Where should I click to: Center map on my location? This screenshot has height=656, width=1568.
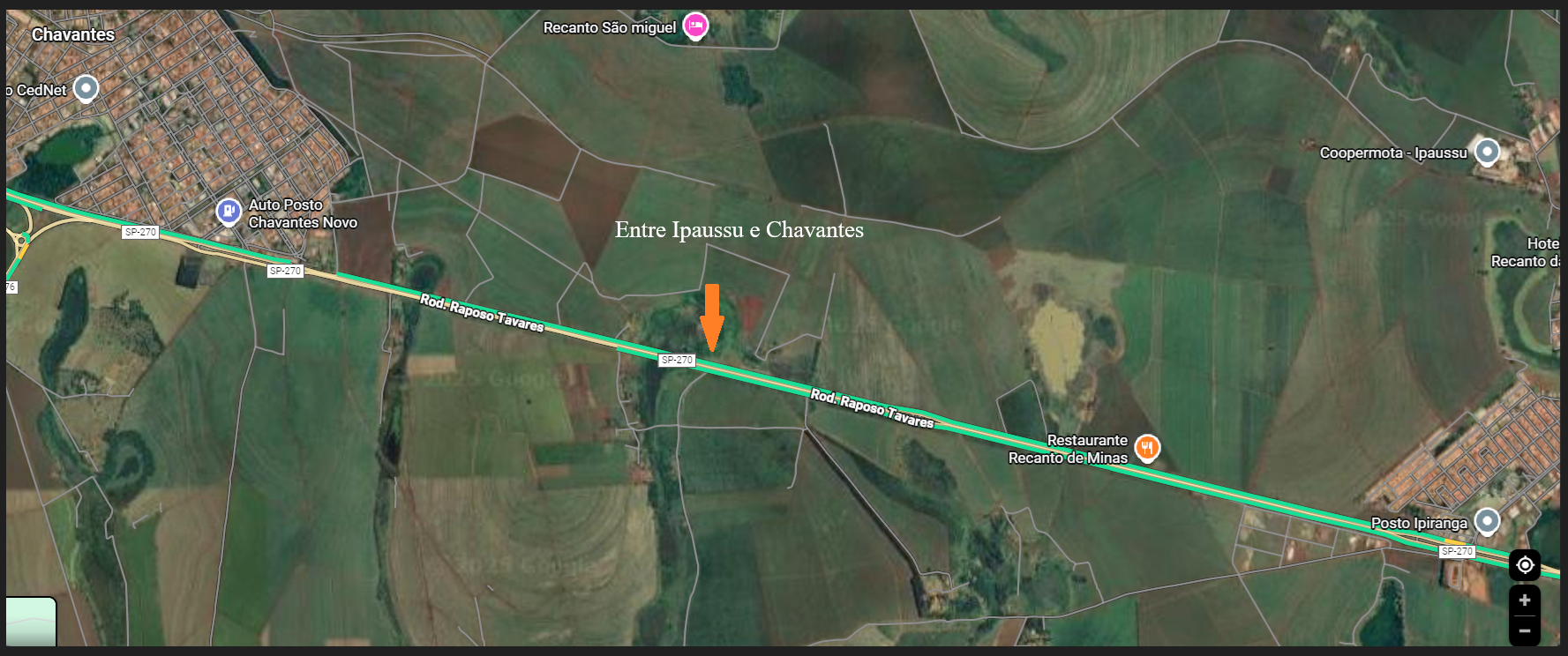point(1524,565)
